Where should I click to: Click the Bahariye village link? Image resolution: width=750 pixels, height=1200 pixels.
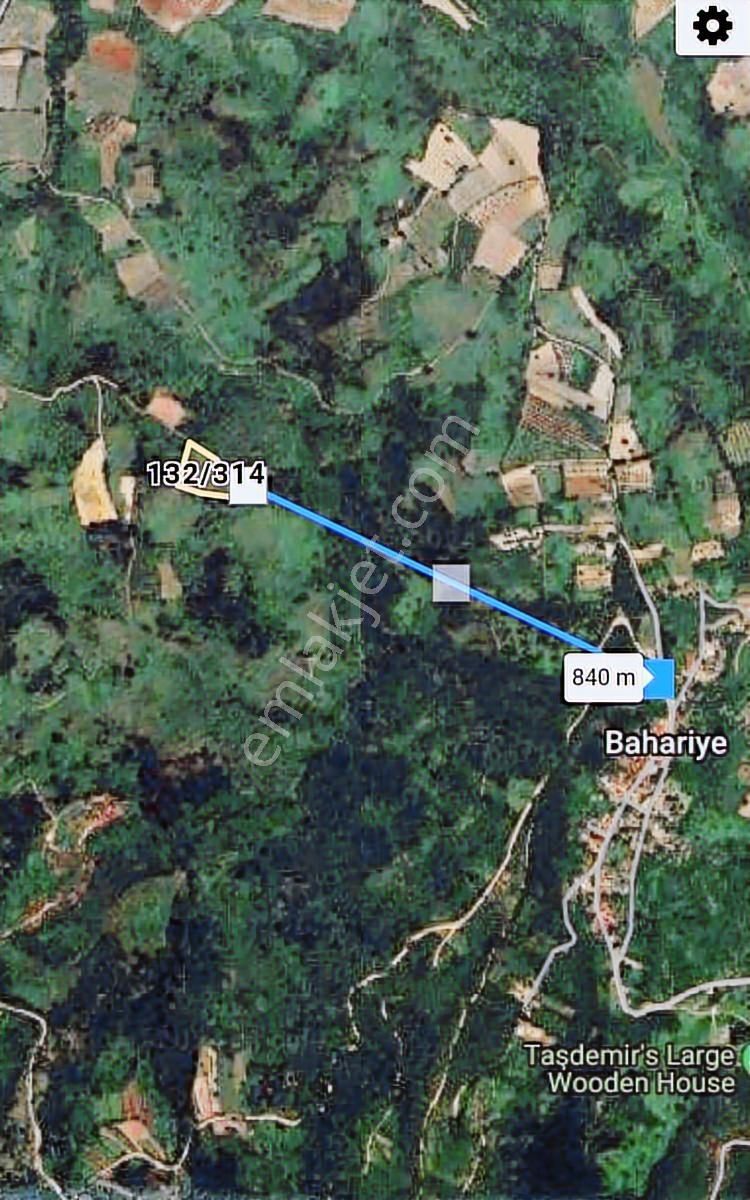(x=664, y=744)
